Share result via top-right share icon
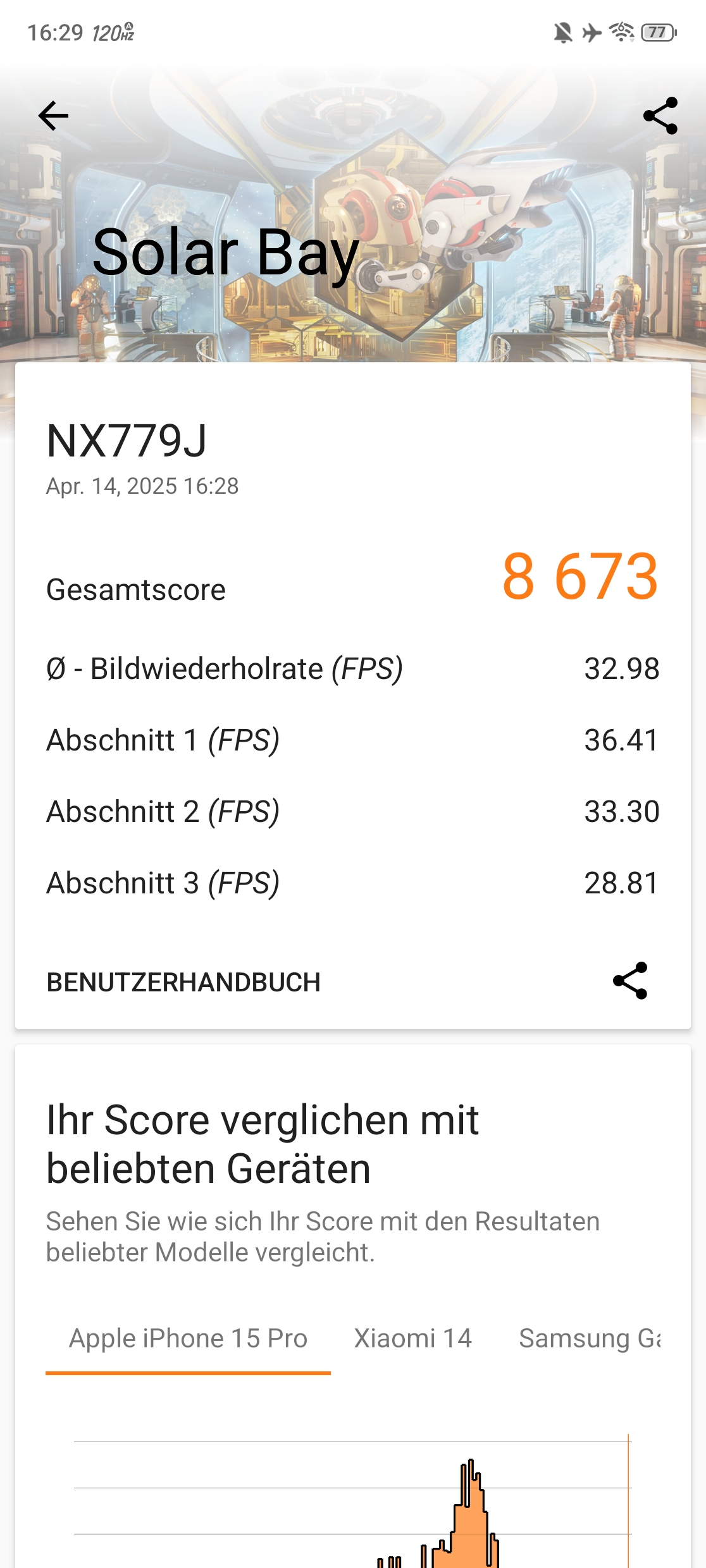The width and height of the screenshot is (706, 1568). click(660, 116)
